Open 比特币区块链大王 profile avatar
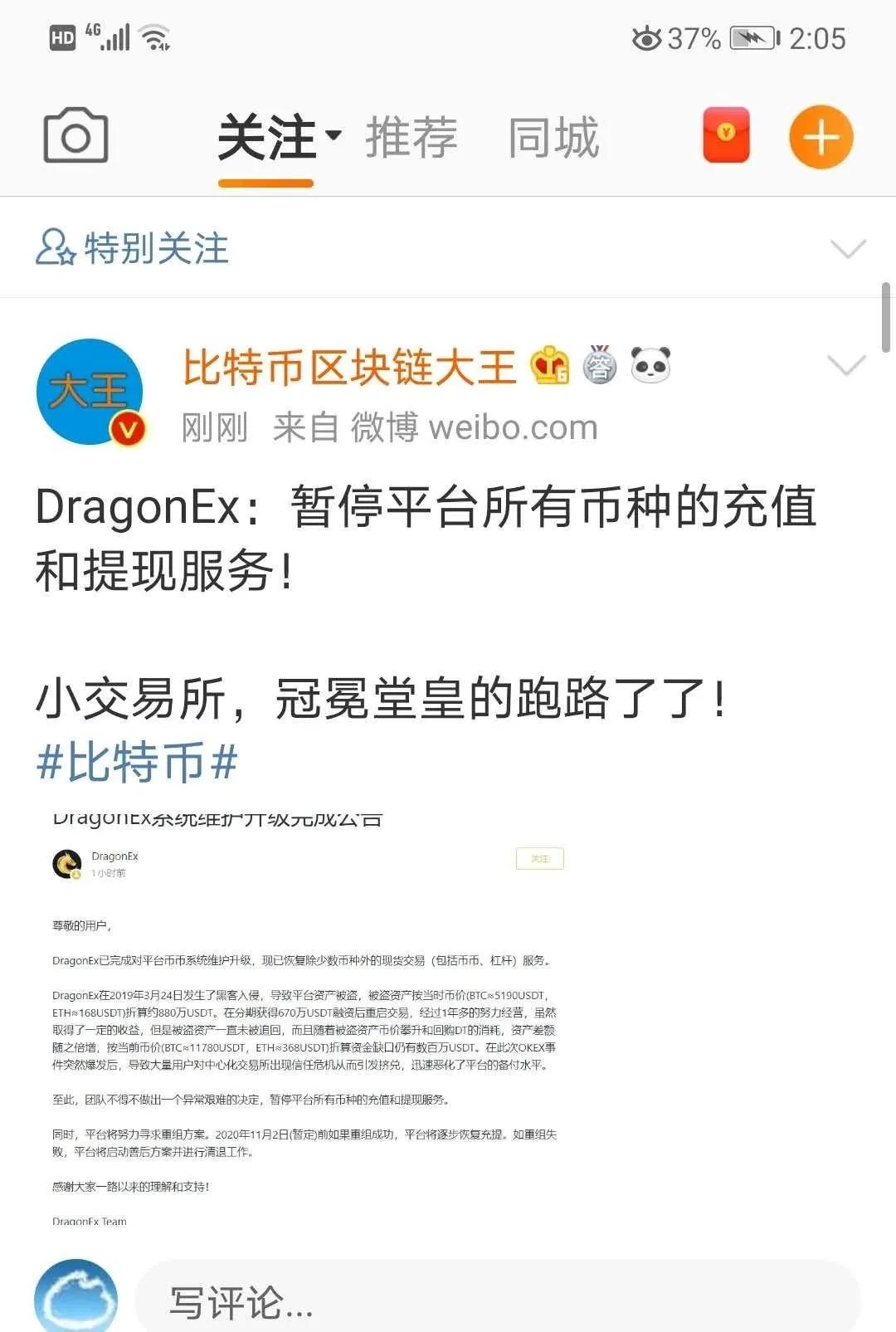This screenshot has width=896, height=1332. (x=90, y=392)
